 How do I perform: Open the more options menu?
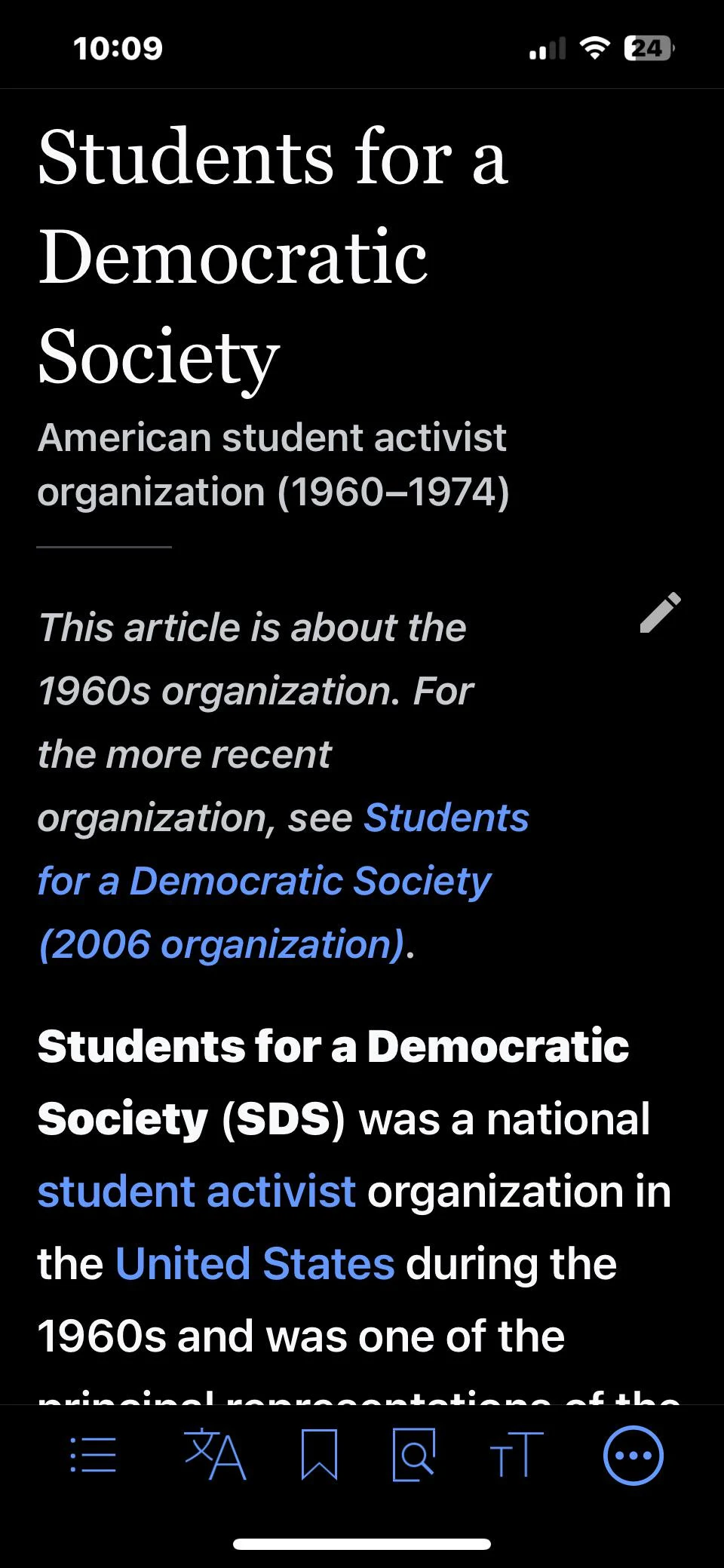click(633, 1455)
